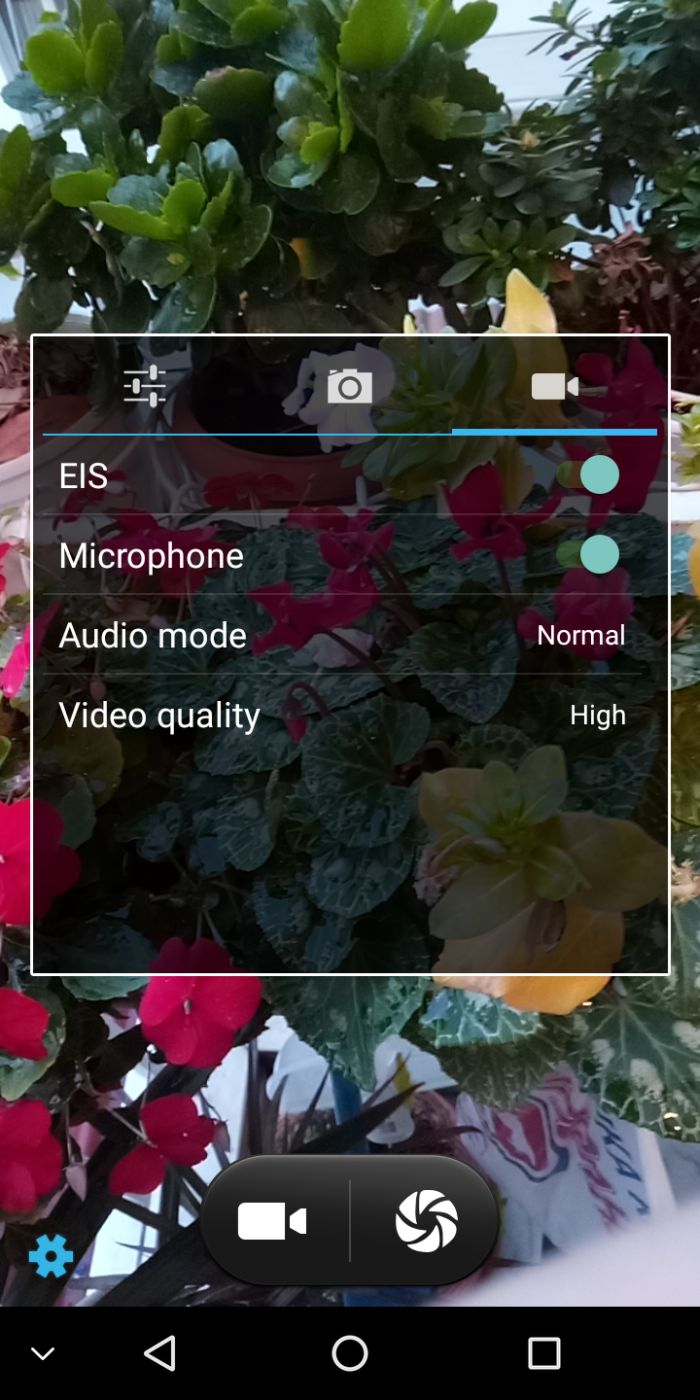Screen dimensions: 700x1400
Task: Switch to the photo camera settings tab
Action: click(x=349, y=385)
